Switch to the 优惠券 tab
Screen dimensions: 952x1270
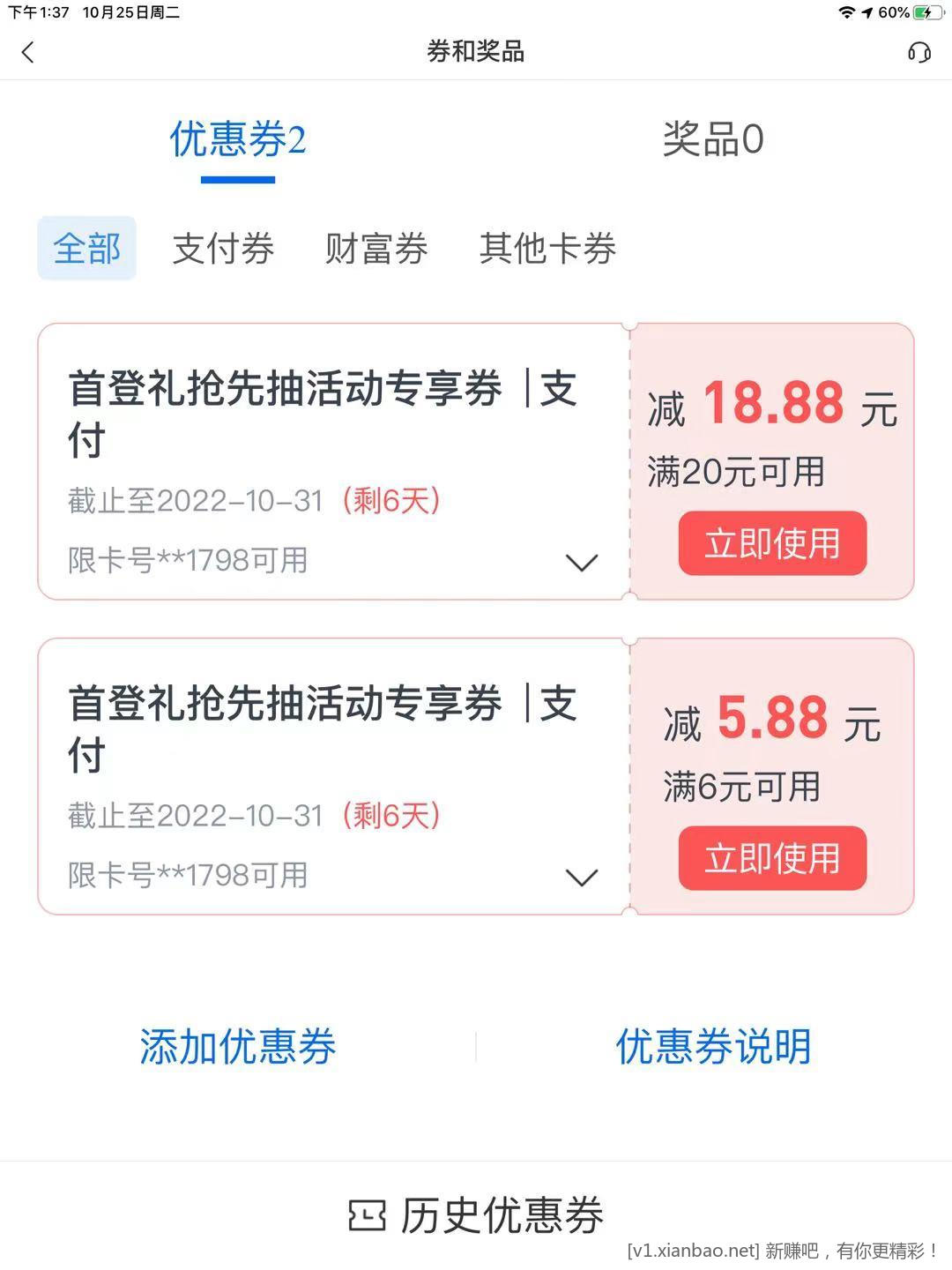[238, 139]
